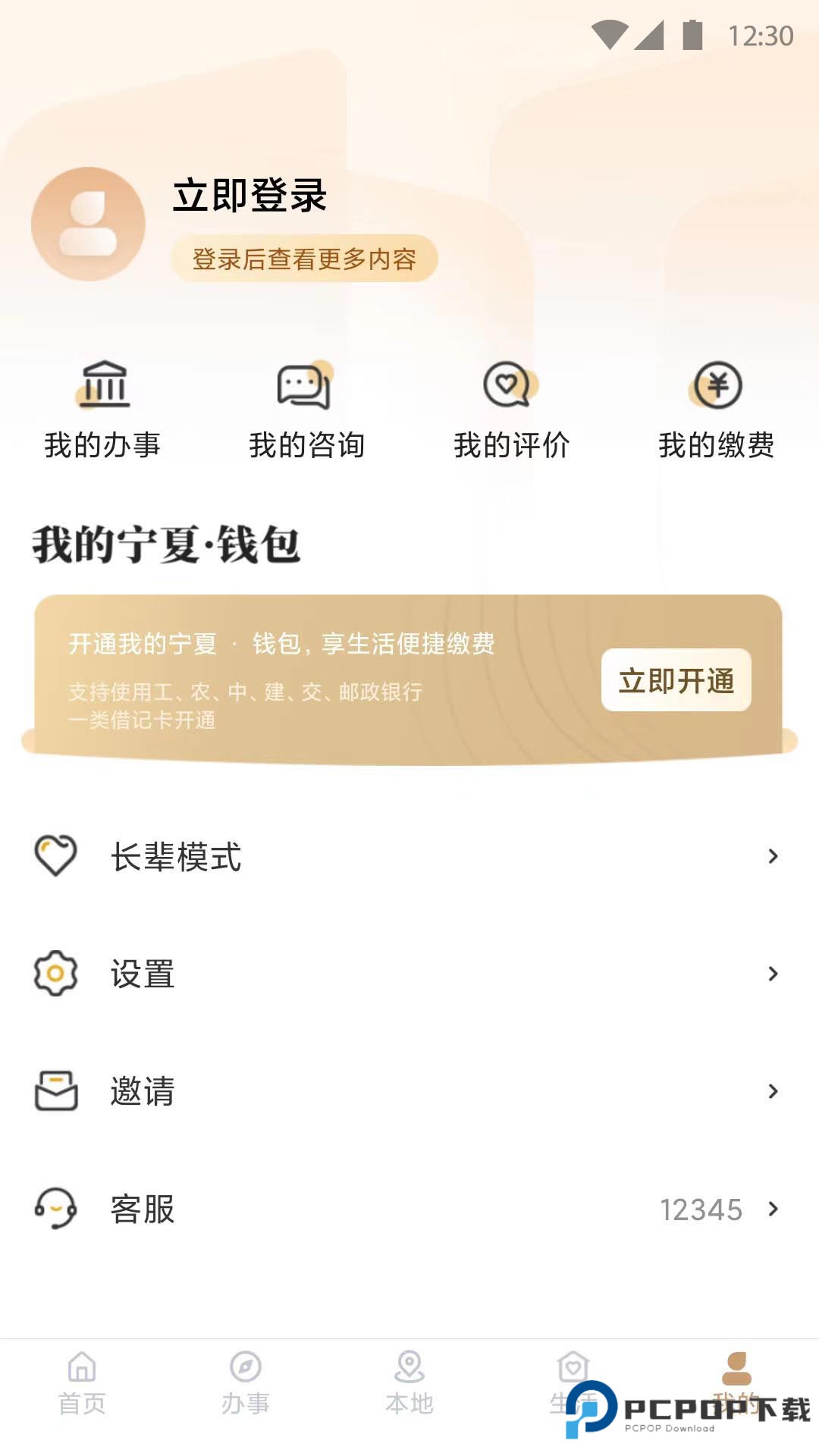
Task: Expand the 设置 row chevron
Action: click(x=772, y=974)
